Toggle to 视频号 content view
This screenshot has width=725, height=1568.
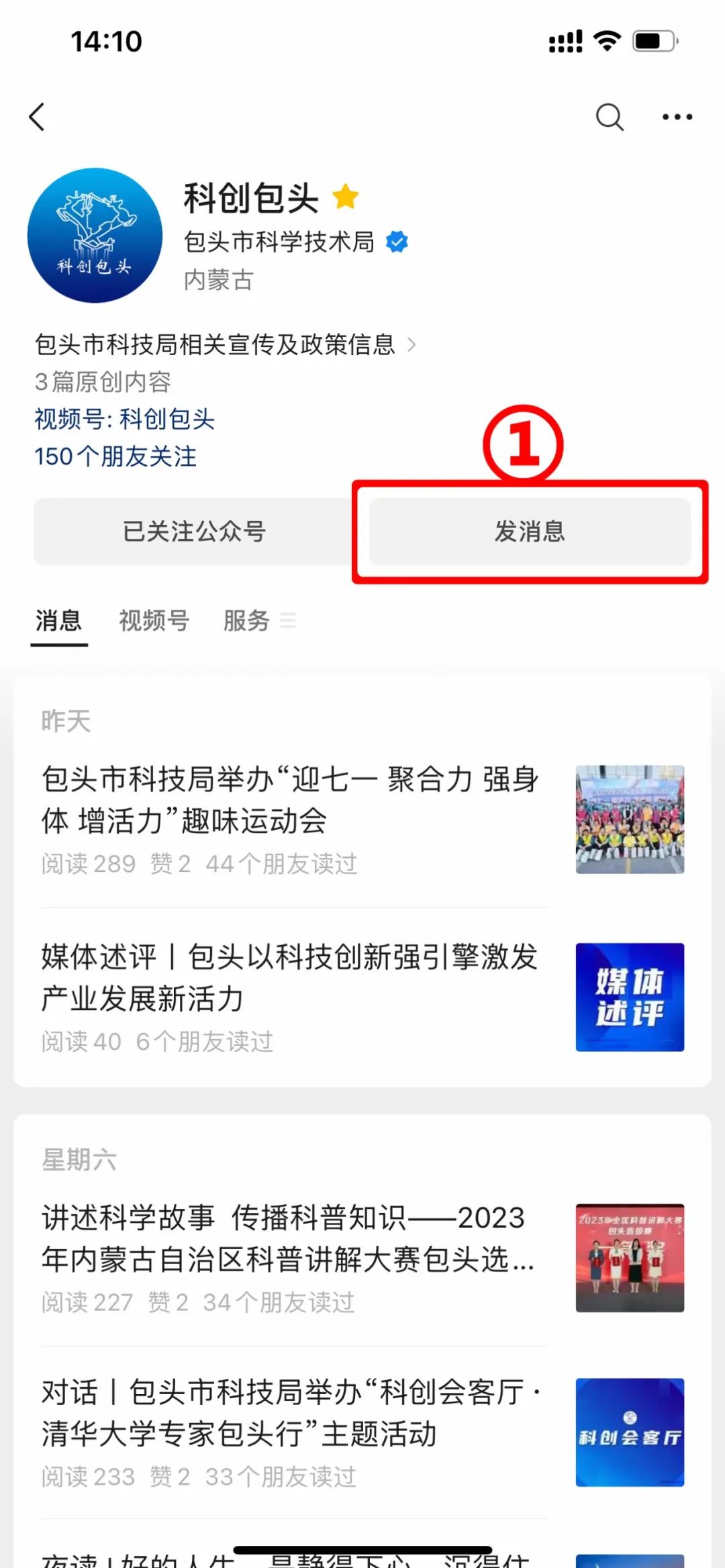click(154, 621)
